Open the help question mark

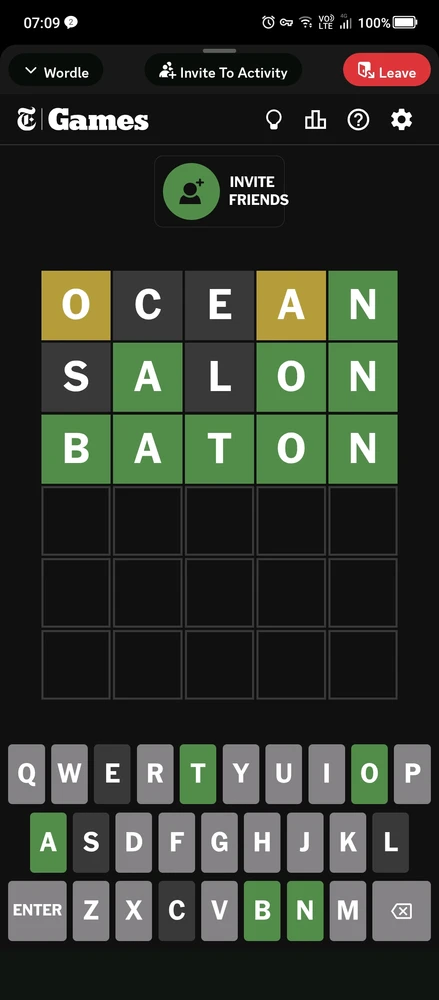(x=358, y=120)
